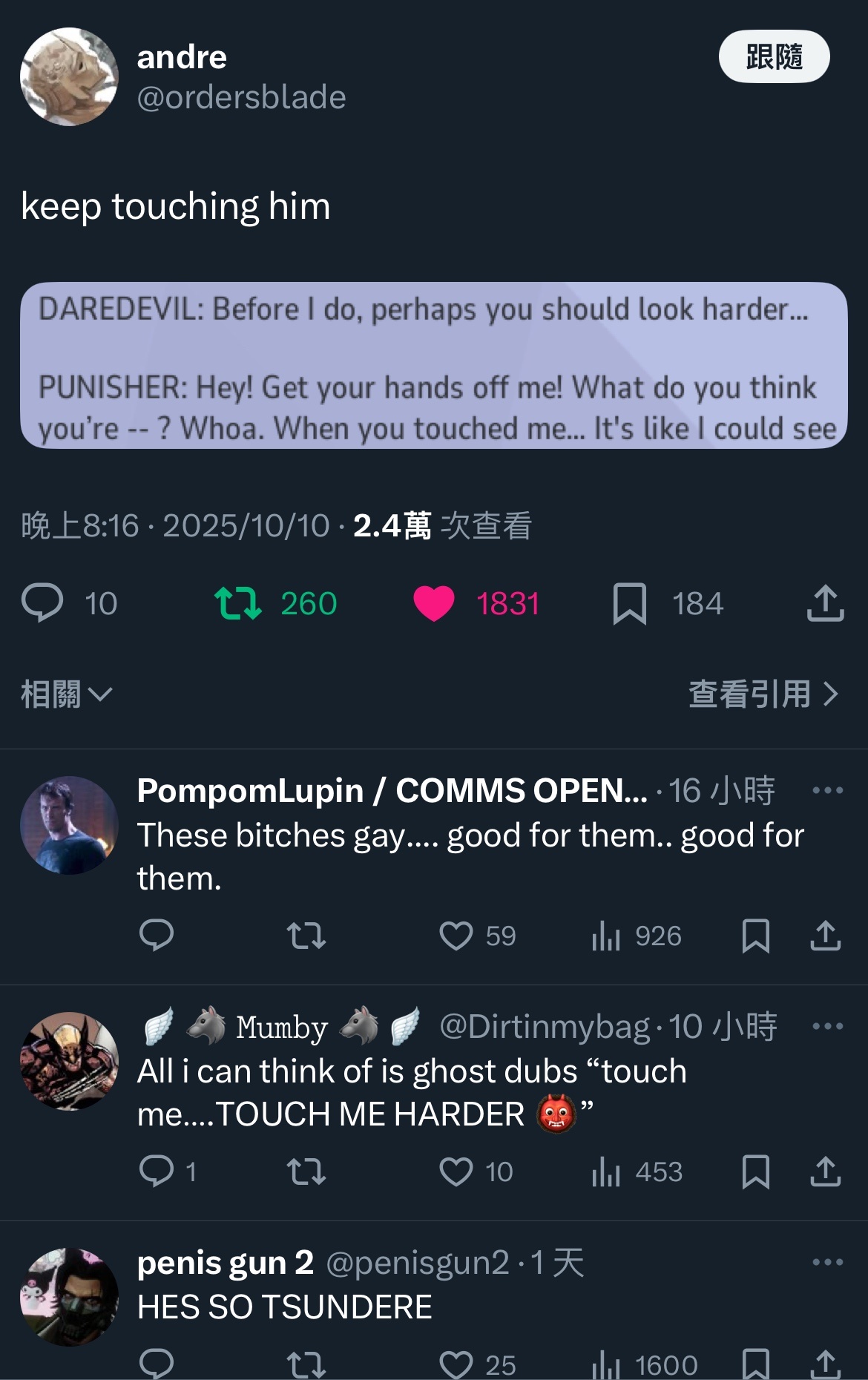Bookmark PompomLupin's reply
Image resolution: width=868 pixels, height=1380 pixels.
[755, 936]
